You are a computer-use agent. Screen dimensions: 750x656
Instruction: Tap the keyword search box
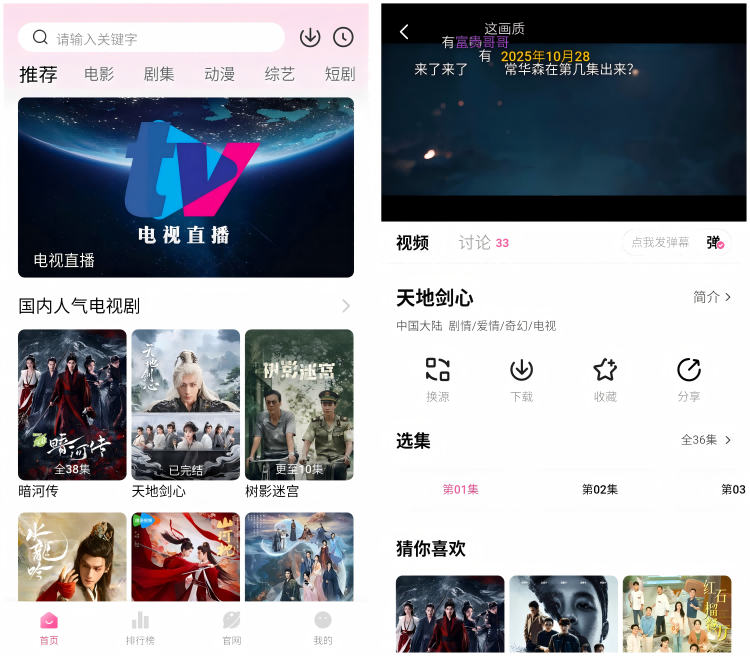pyautogui.click(x=150, y=38)
